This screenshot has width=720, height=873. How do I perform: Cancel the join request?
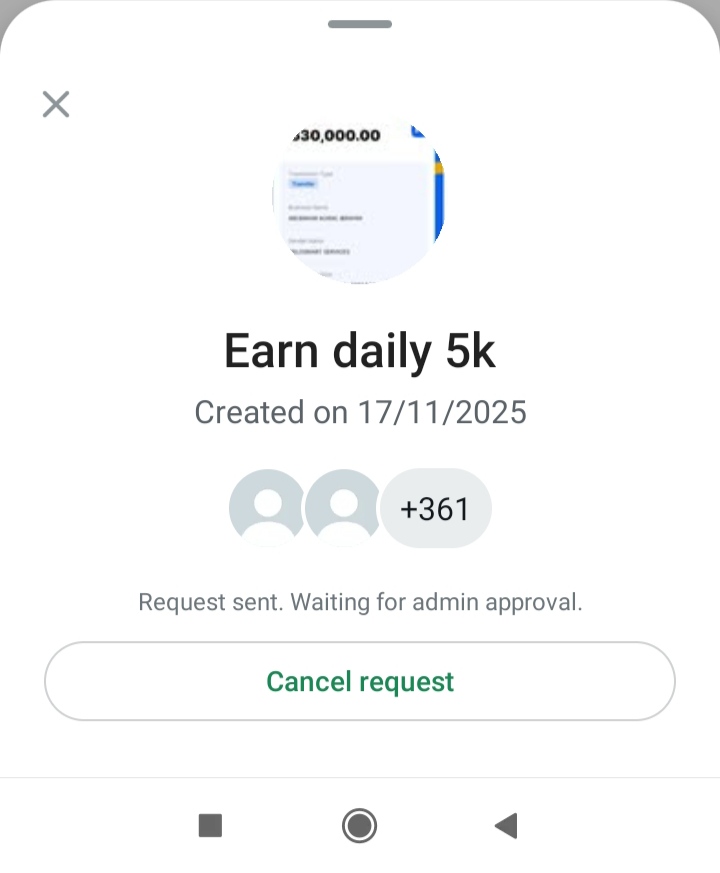click(360, 681)
